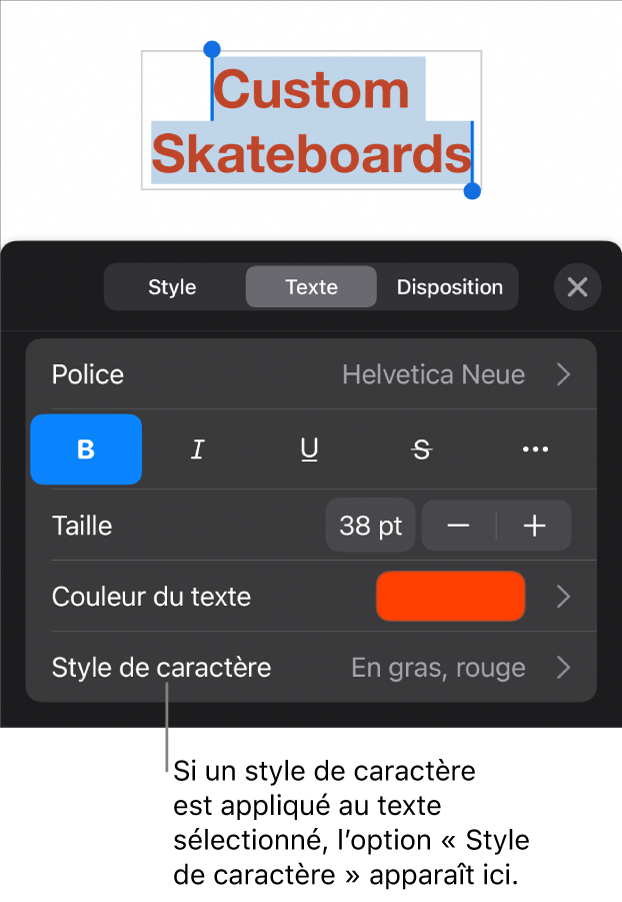
Task: Toggle strikethrough formatting
Action: click(x=422, y=450)
